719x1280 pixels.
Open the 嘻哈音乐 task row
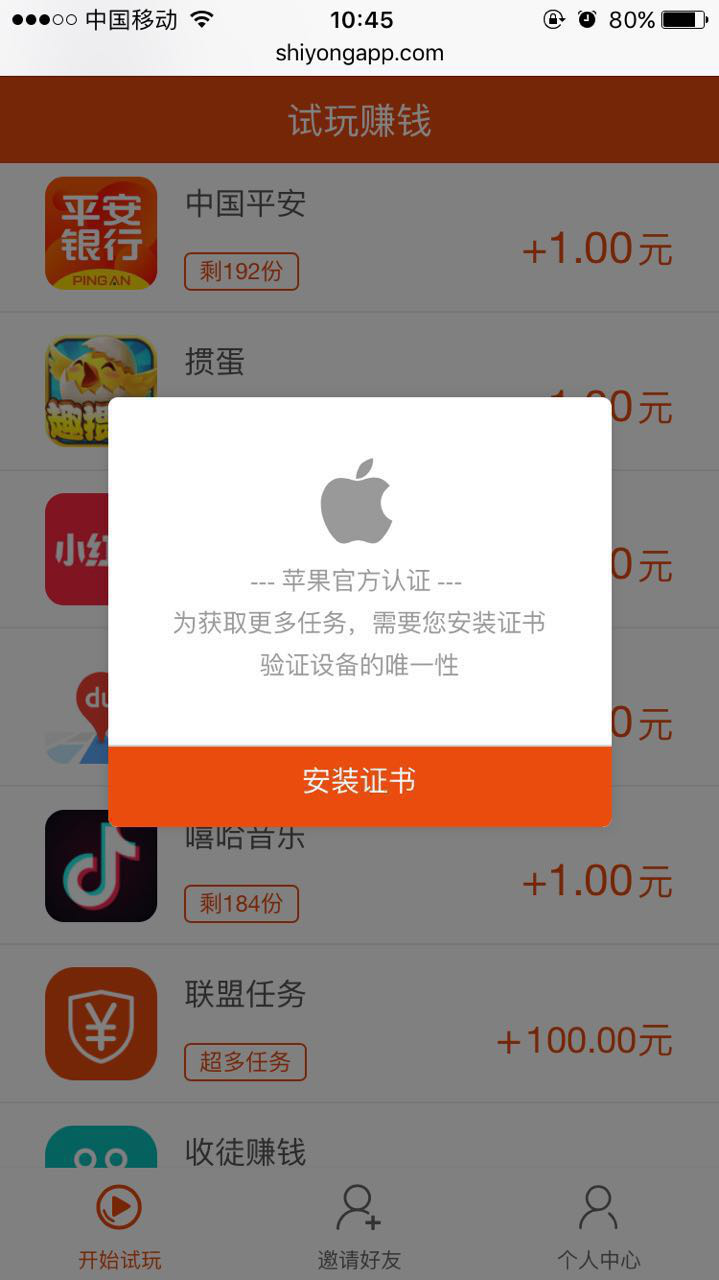coord(359,880)
